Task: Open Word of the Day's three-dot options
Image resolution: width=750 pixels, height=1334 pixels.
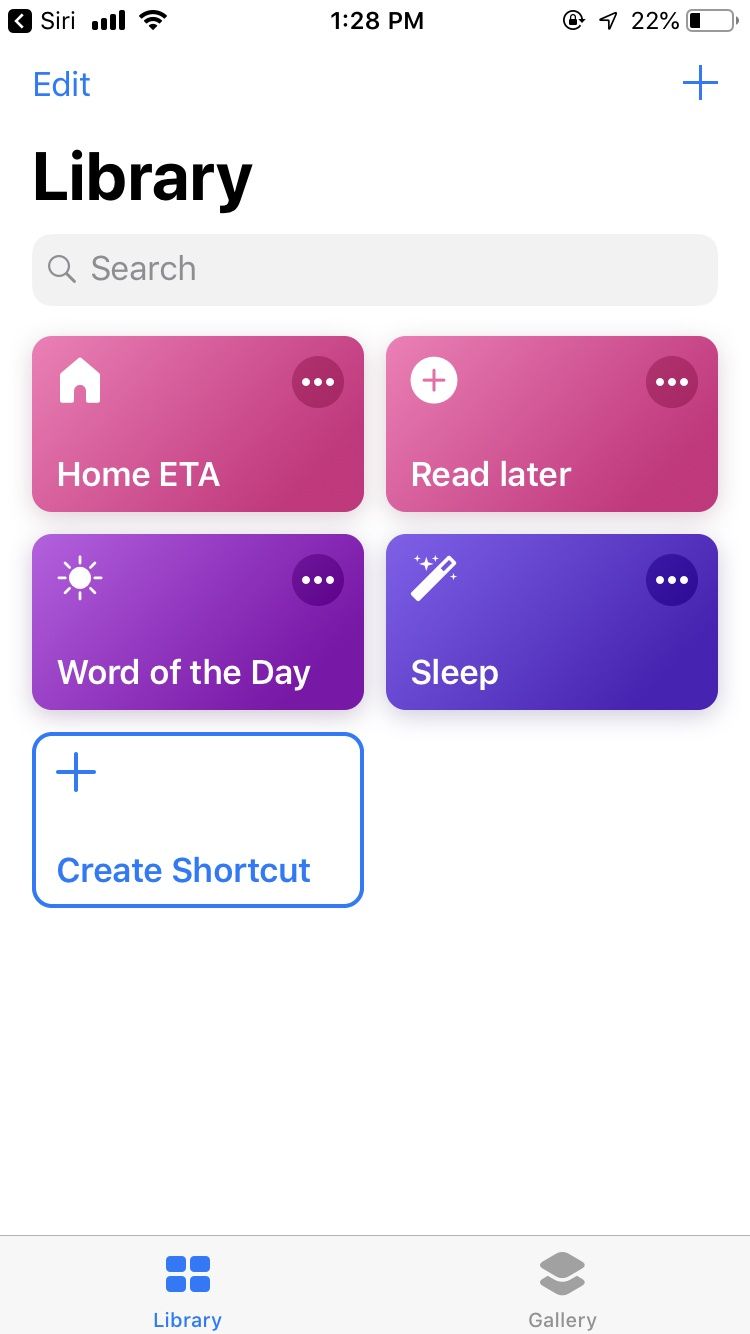Action: [318, 580]
